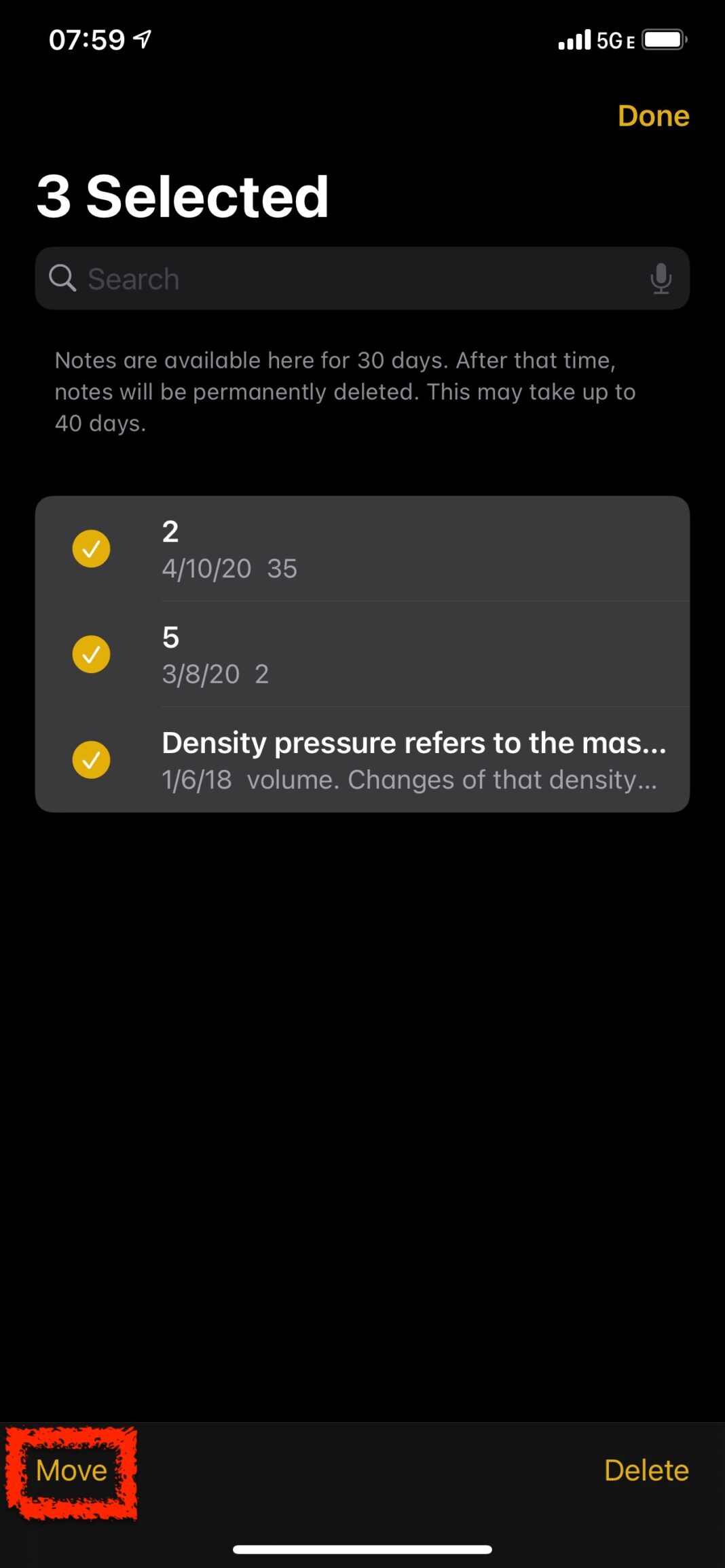This screenshot has height=1568, width=725.
Task: Tap the cellular signal bars icon
Action: tap(572, 39)
